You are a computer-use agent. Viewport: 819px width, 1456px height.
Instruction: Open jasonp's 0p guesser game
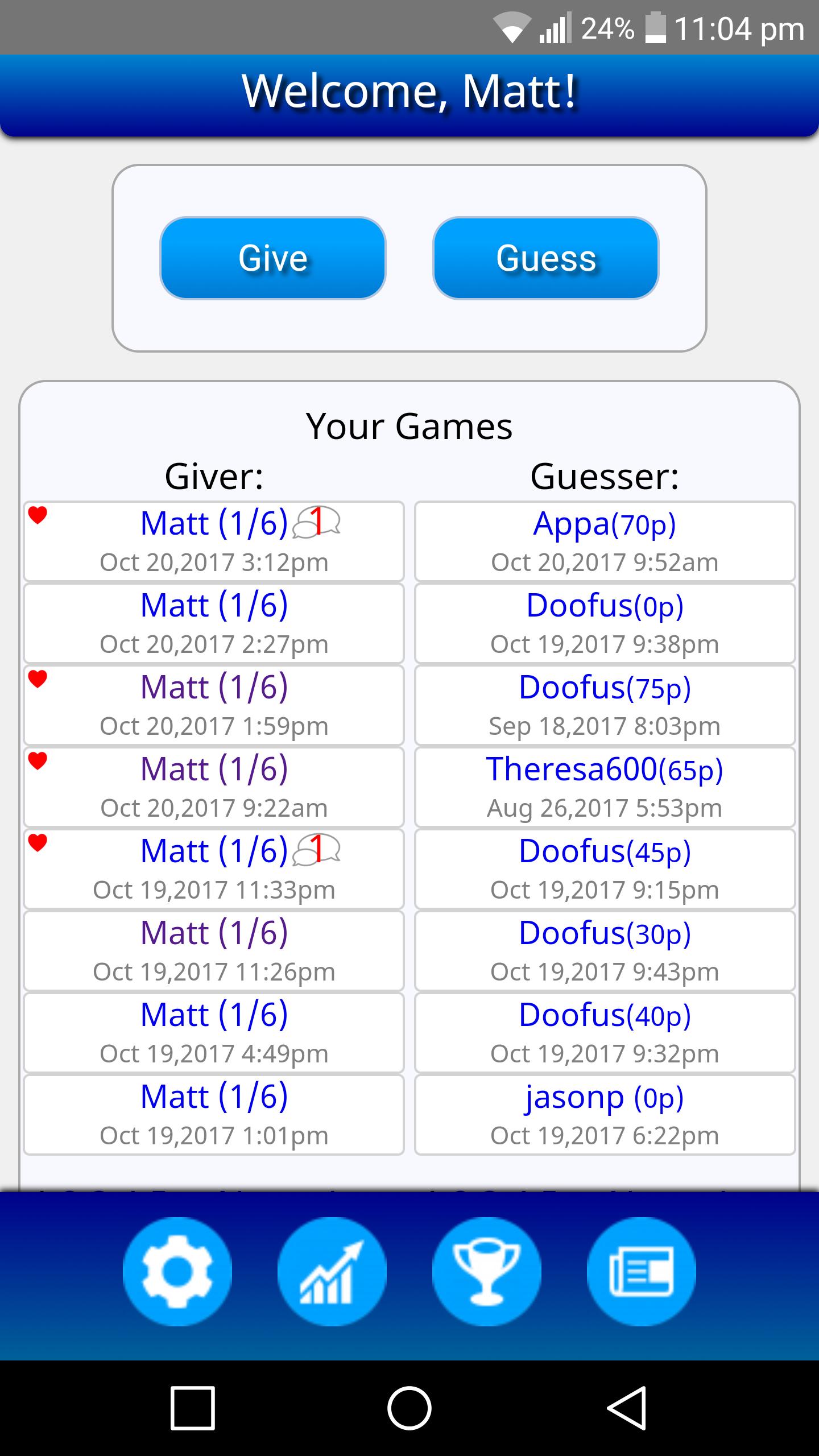(x=605, y=1114)
